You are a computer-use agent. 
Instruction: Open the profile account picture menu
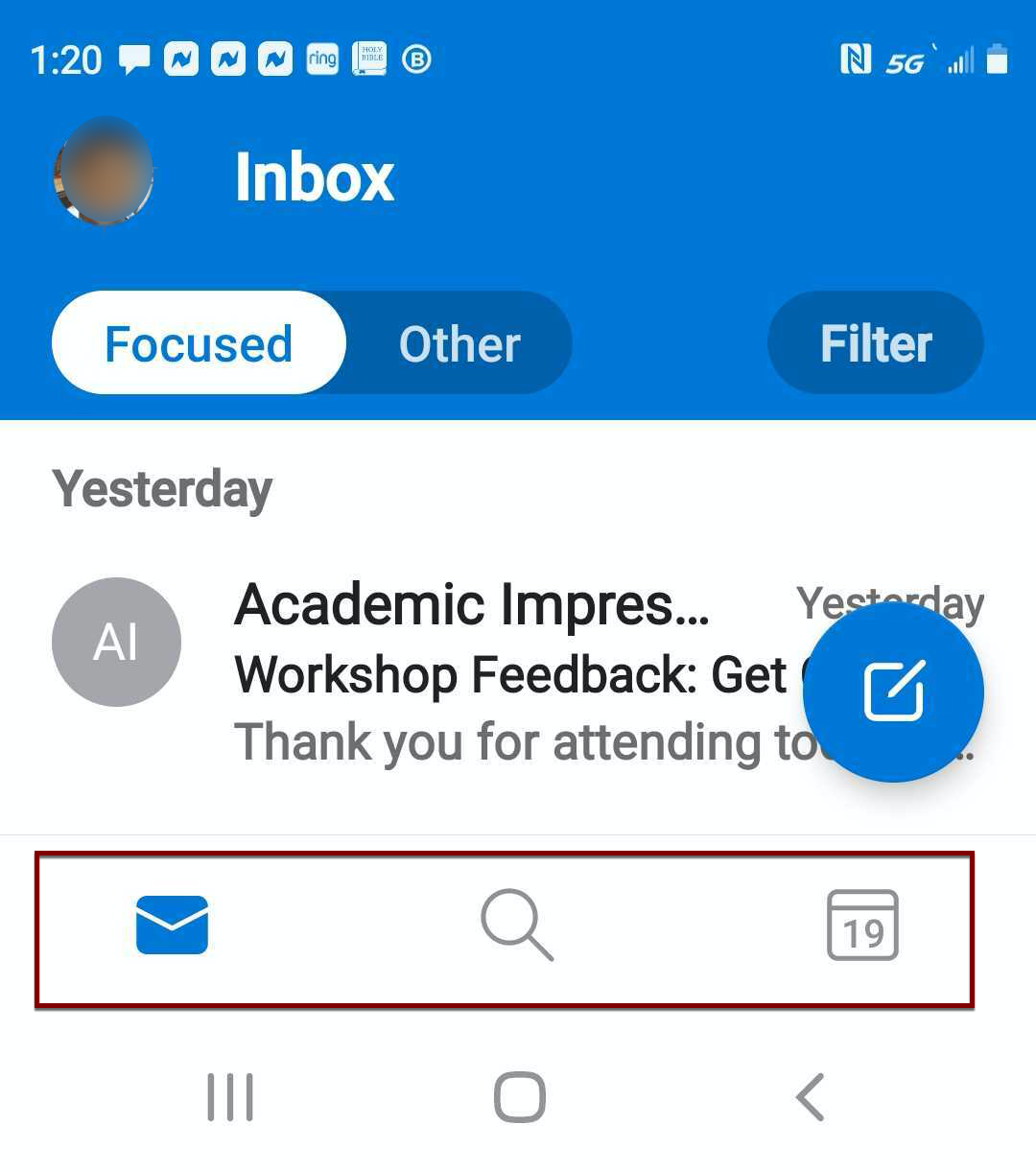point(104,175)
